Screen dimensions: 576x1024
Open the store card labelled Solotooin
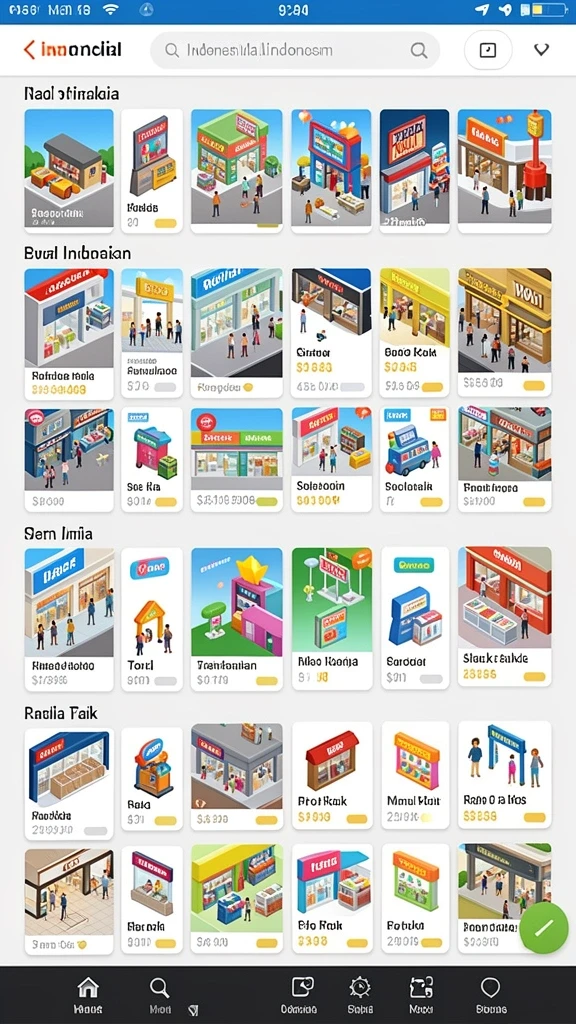tap(331, 460)
